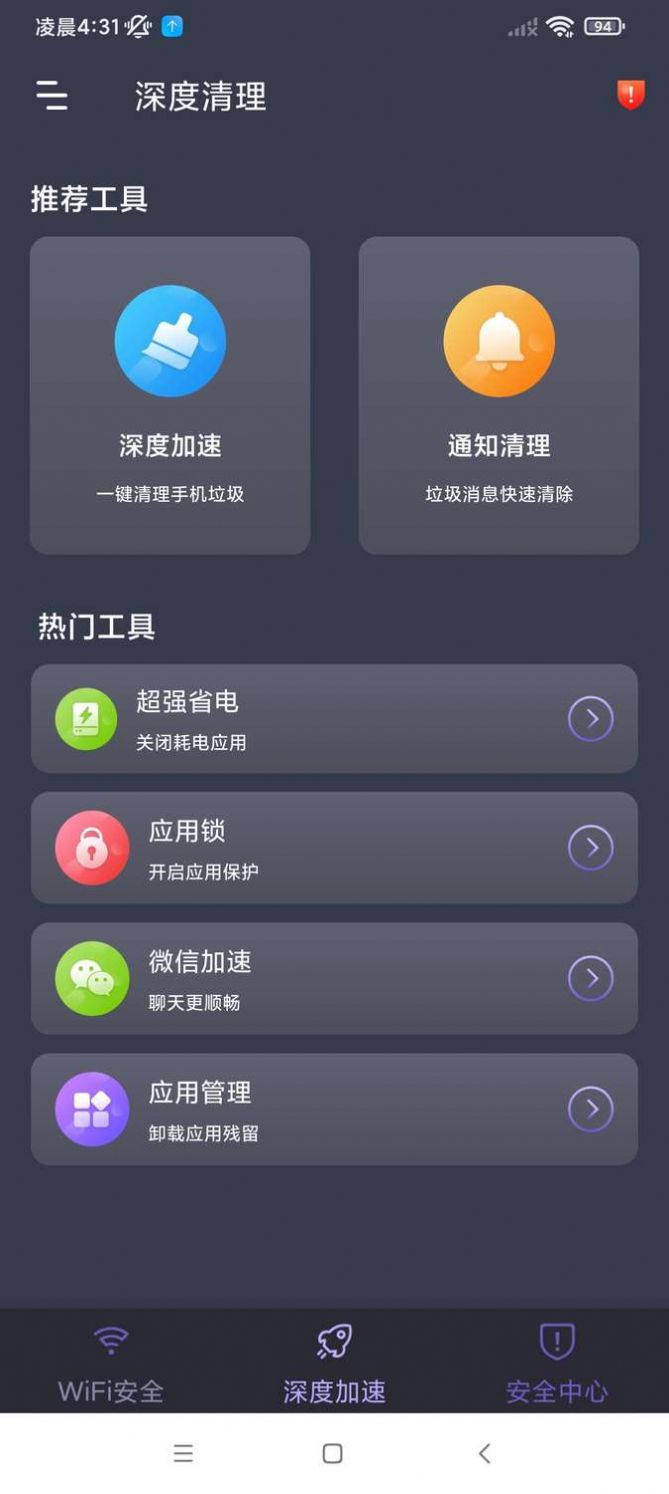This screenshot has height=1494, width=669.
Task: Open the 深度加速 cleaning card
Action: coord(170,395)
